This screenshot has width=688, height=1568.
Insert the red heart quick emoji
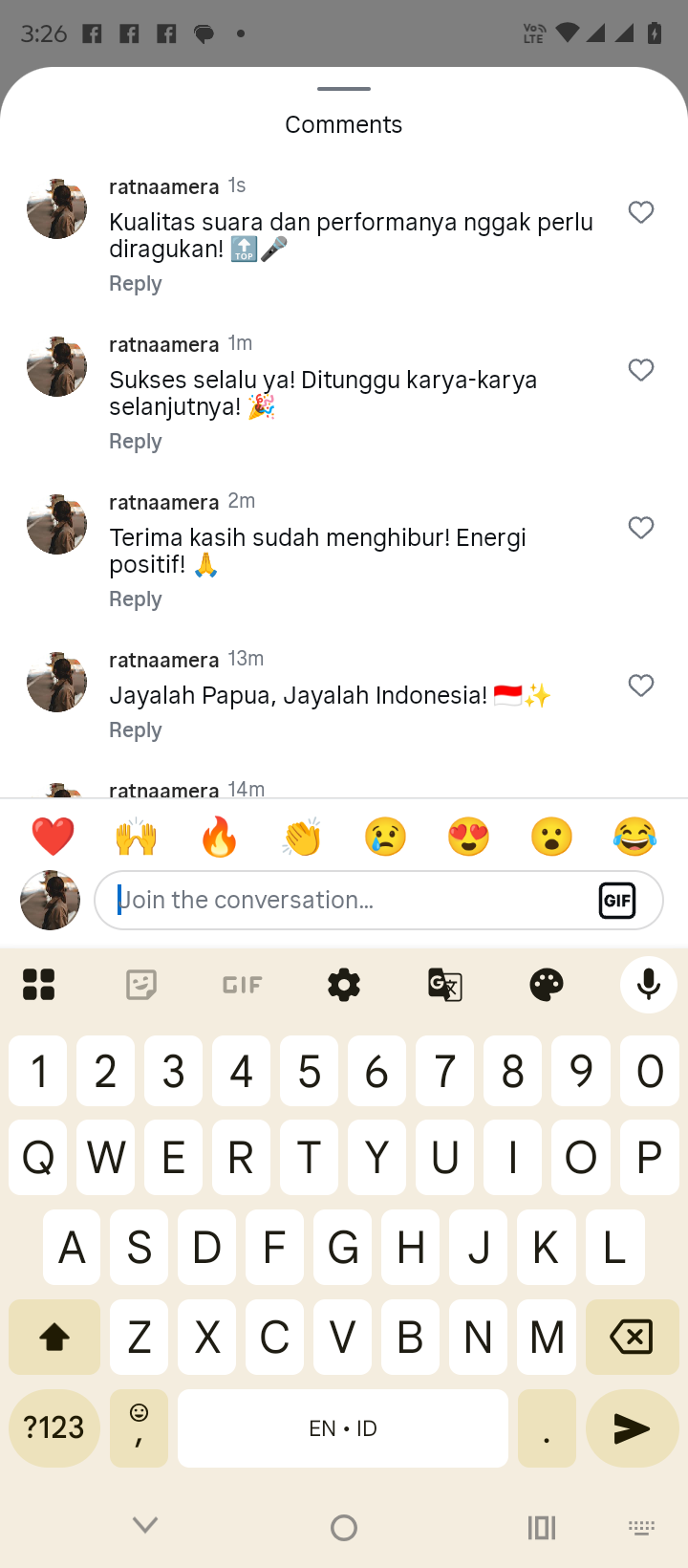pyautogui.click(x=53, y=837)
